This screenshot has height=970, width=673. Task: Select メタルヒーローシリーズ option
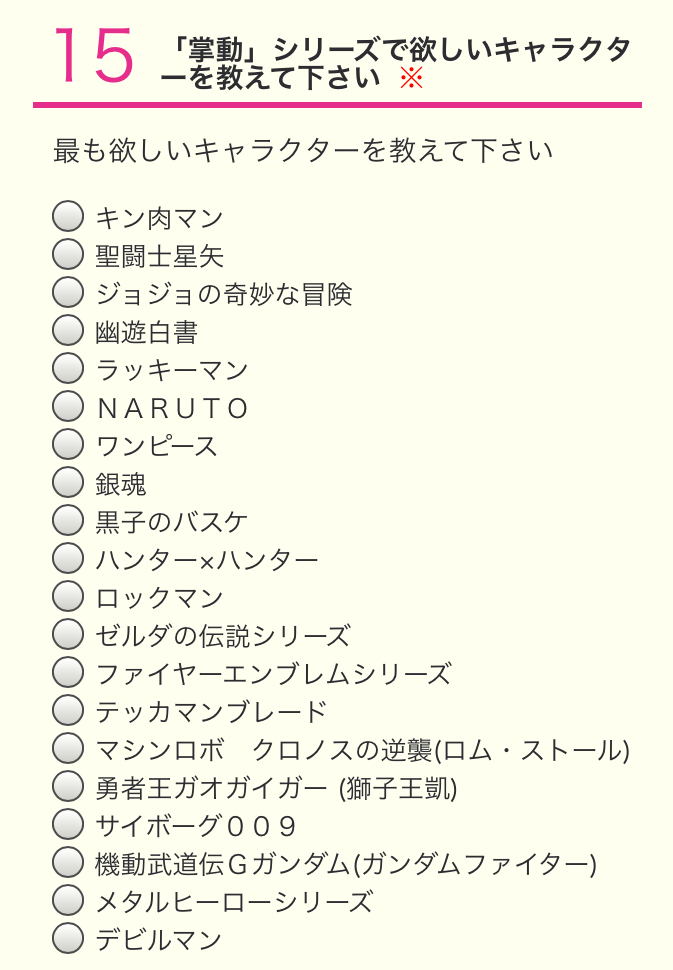click(x=67, y=900)
